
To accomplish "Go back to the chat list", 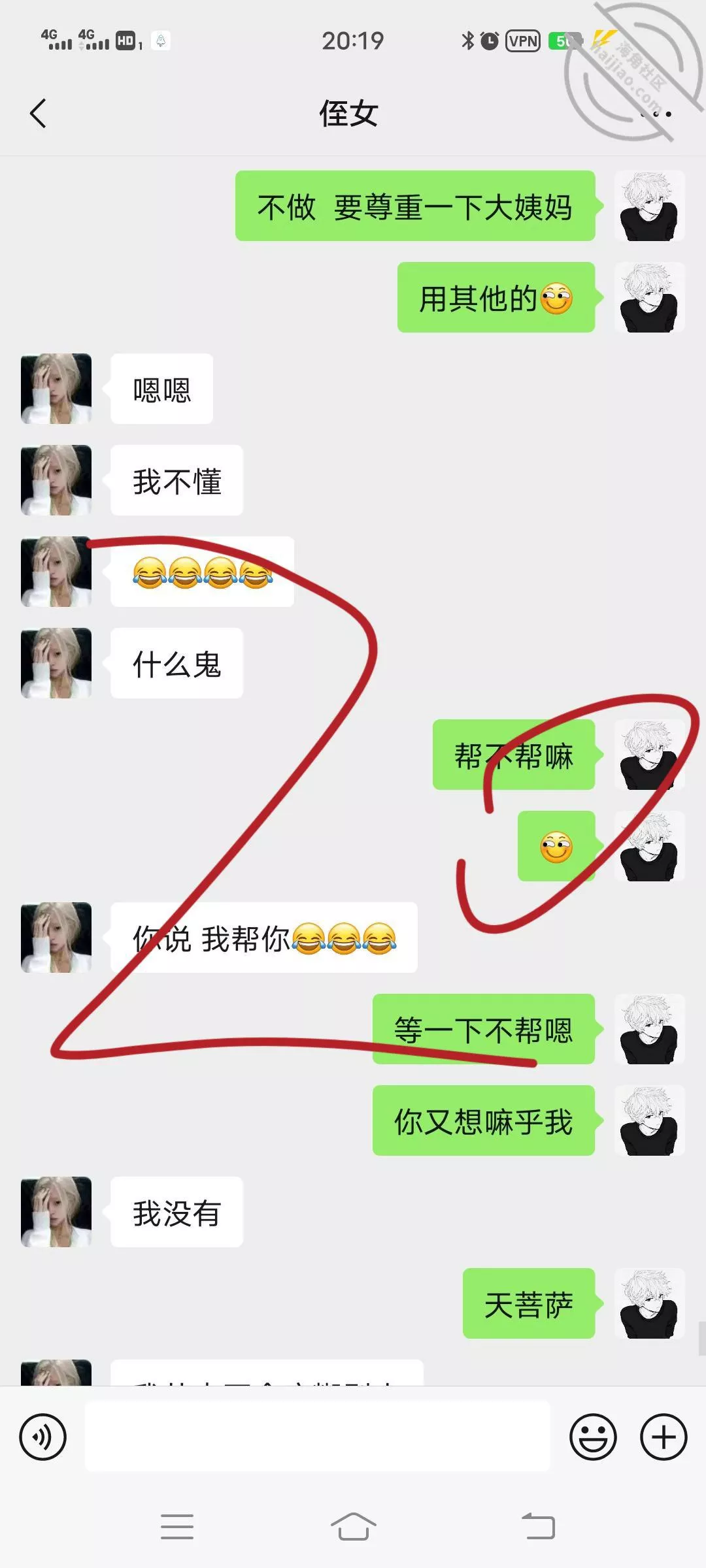I will click(39, 114).
